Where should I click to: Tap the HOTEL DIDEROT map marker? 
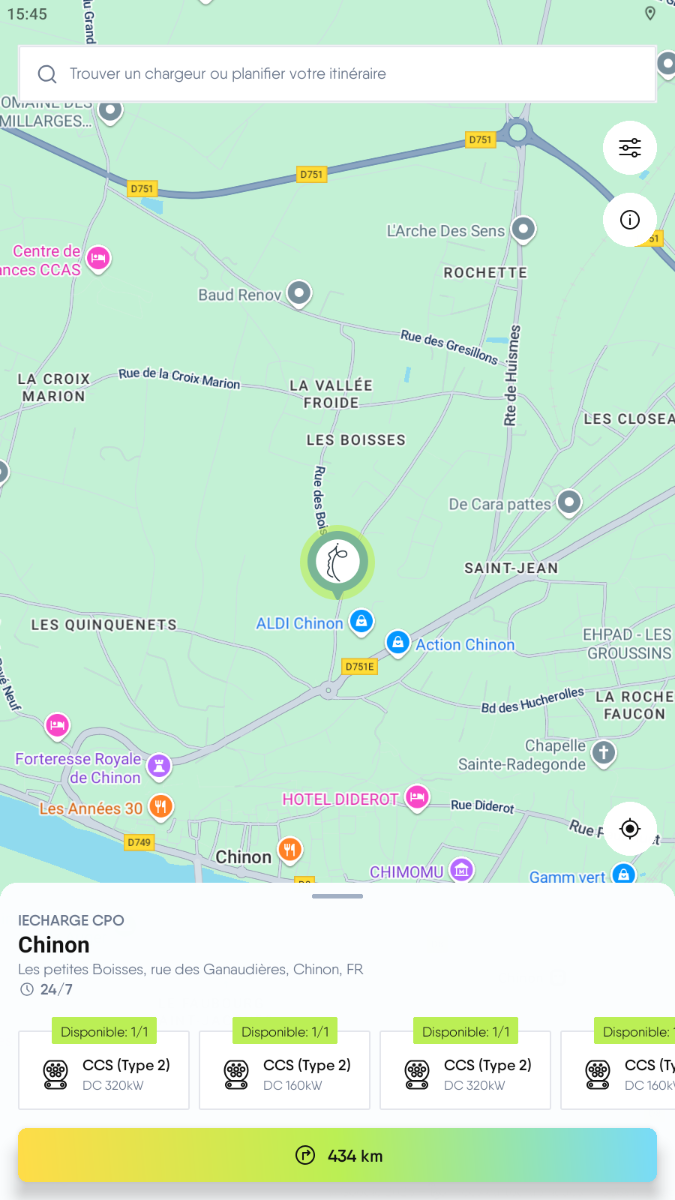(417, 798)
